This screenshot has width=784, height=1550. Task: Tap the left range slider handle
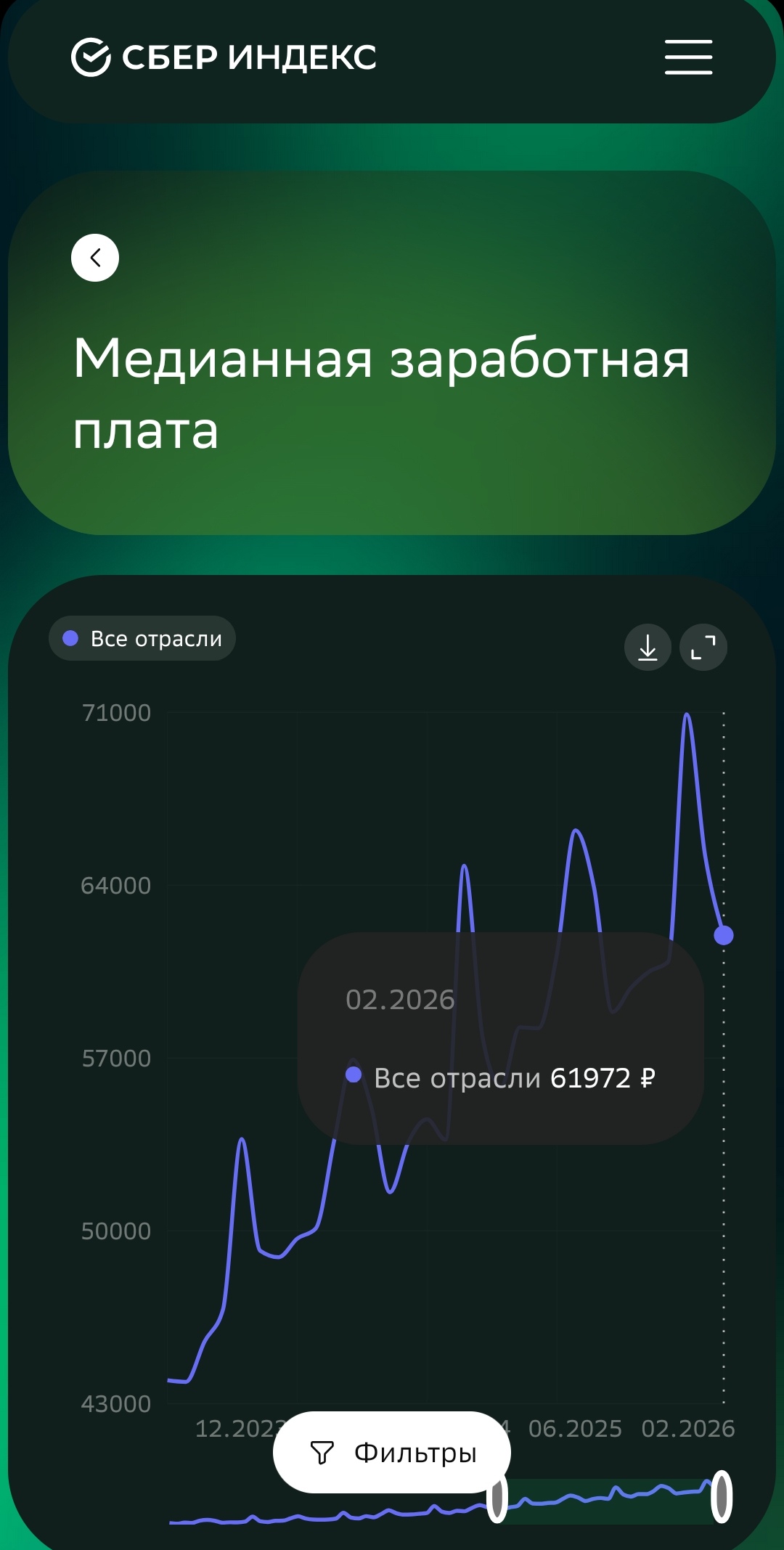(x=497, y=1497)
